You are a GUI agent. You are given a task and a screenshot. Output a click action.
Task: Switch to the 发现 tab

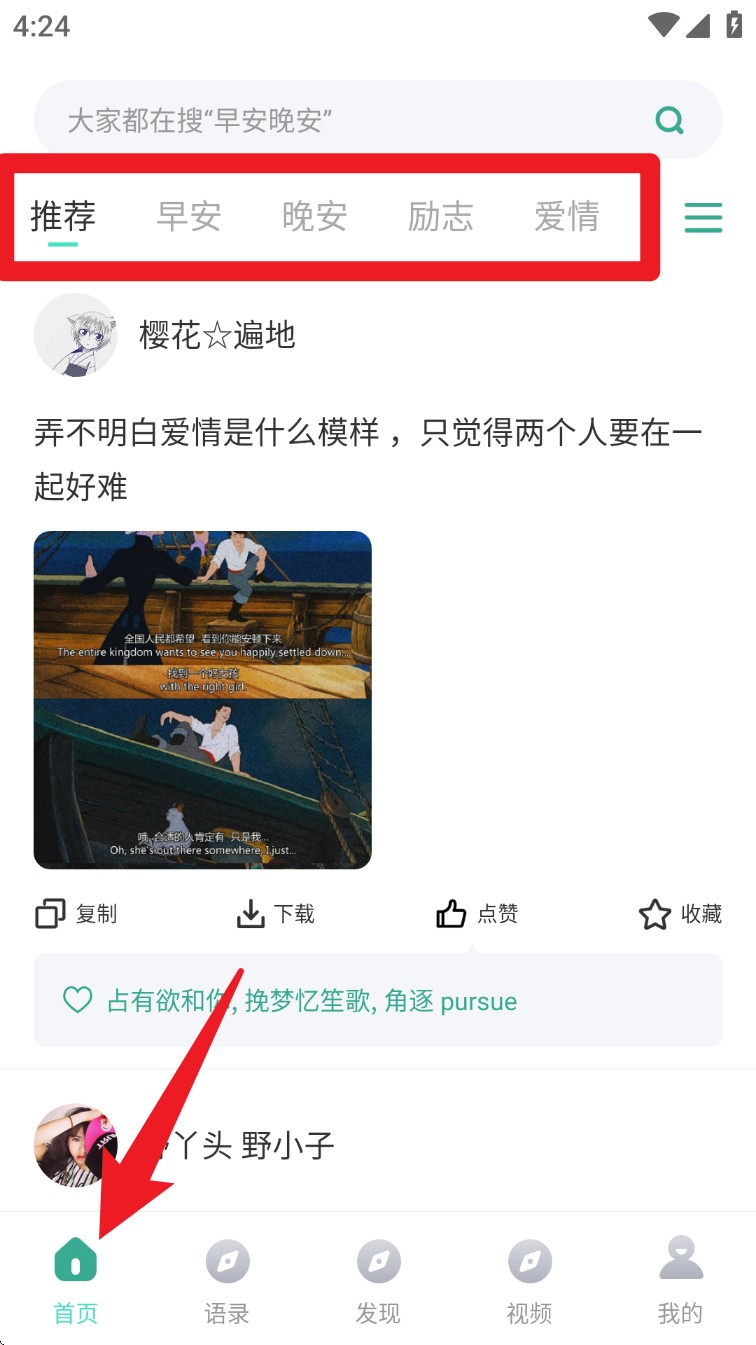point(378,1281)
